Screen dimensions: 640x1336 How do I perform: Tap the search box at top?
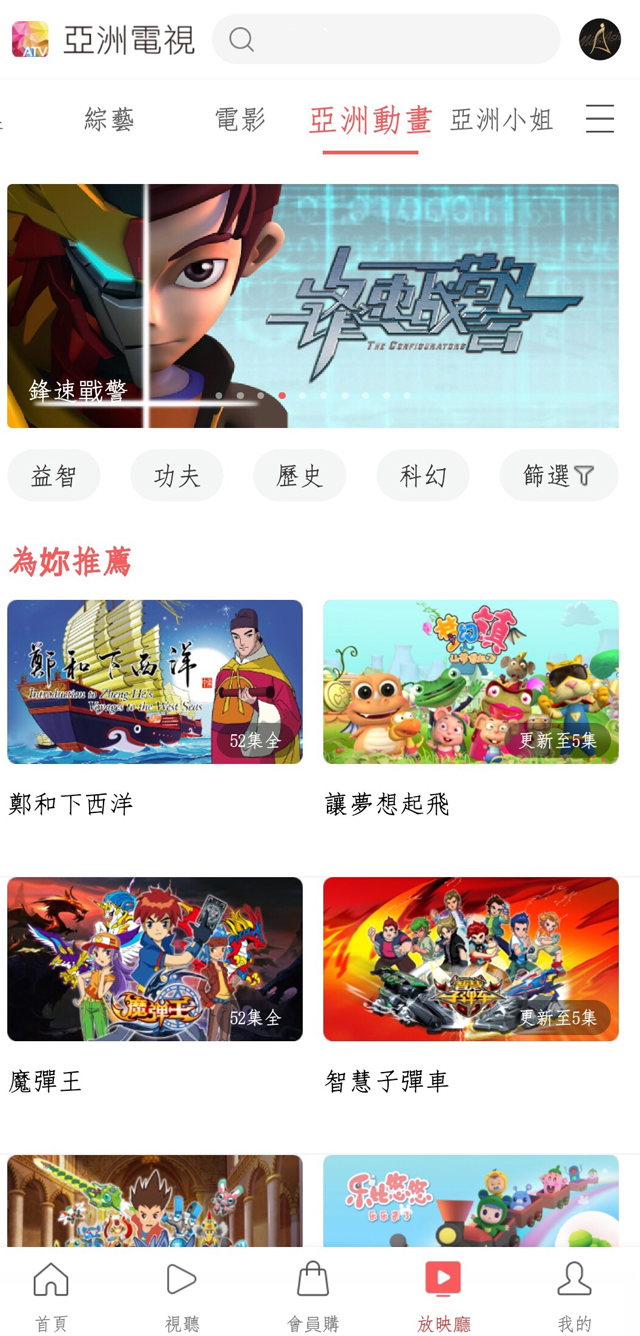[386, 39]
